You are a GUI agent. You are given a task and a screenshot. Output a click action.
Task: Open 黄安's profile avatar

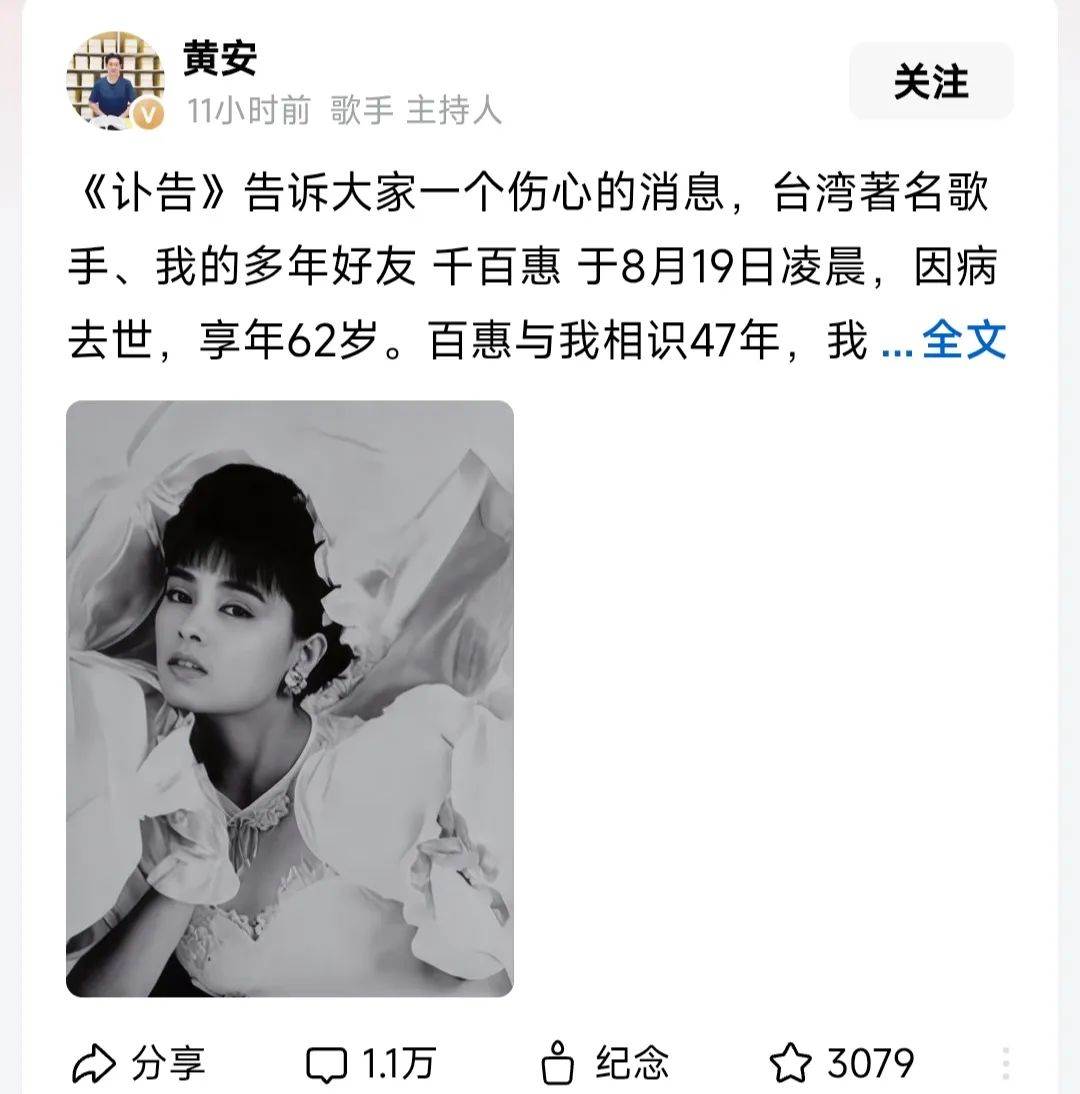click(115, 81)
